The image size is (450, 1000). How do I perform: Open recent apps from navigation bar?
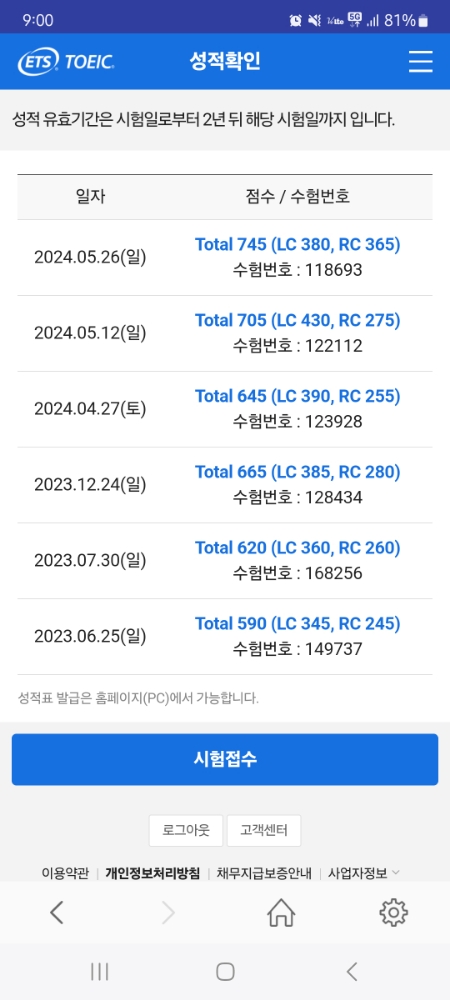pos(99,971)
